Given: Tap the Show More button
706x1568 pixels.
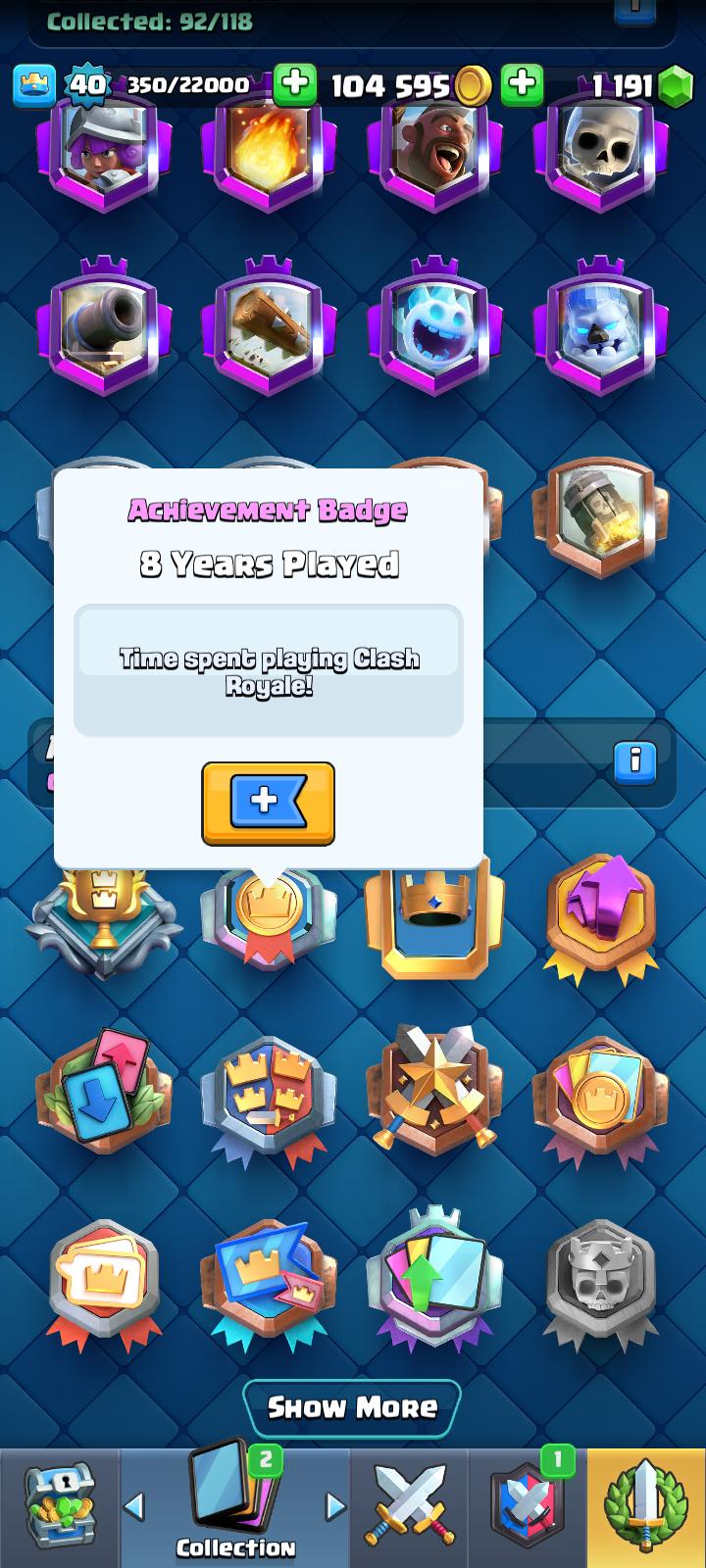Looking at the screenshot, I should (x=352, y=1408).
